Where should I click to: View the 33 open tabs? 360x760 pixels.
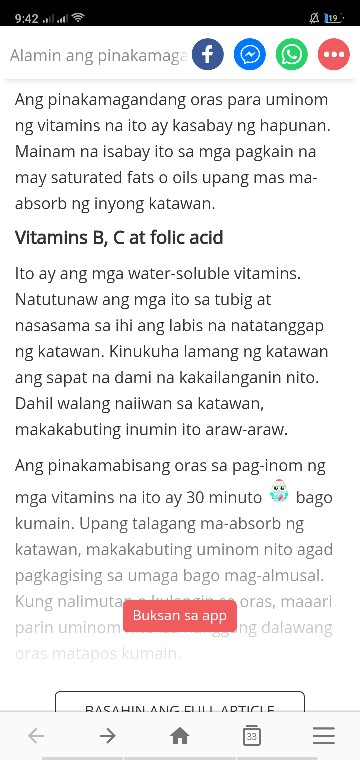251,736
